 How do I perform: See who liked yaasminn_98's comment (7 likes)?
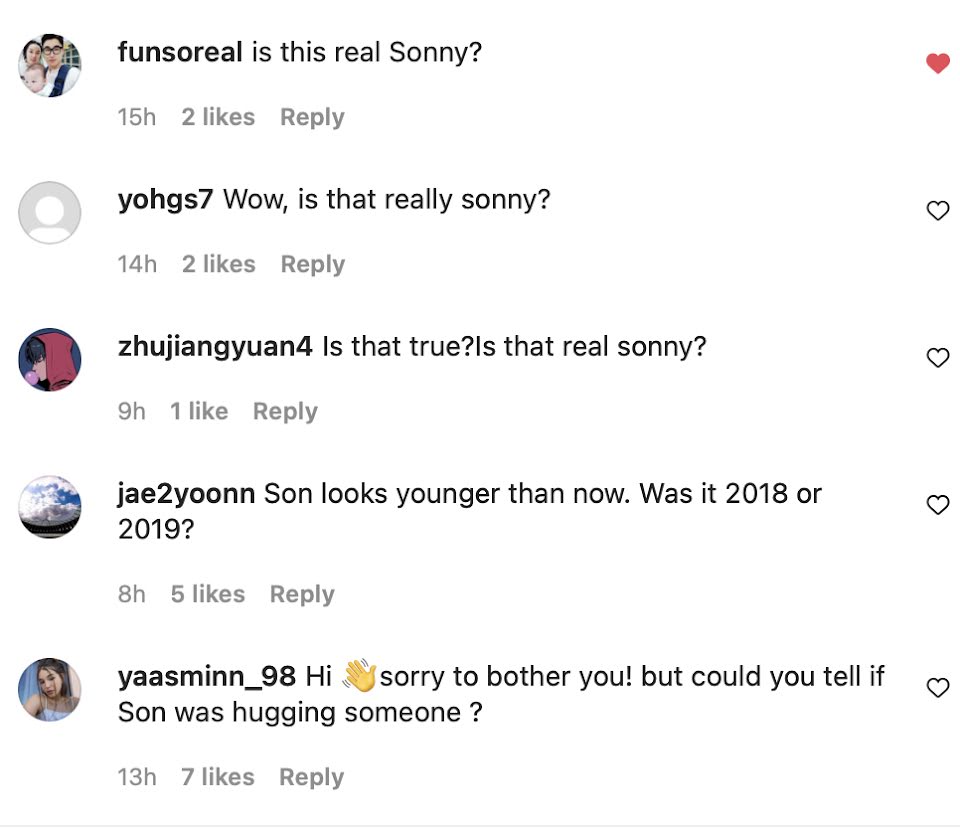[218, 778]
